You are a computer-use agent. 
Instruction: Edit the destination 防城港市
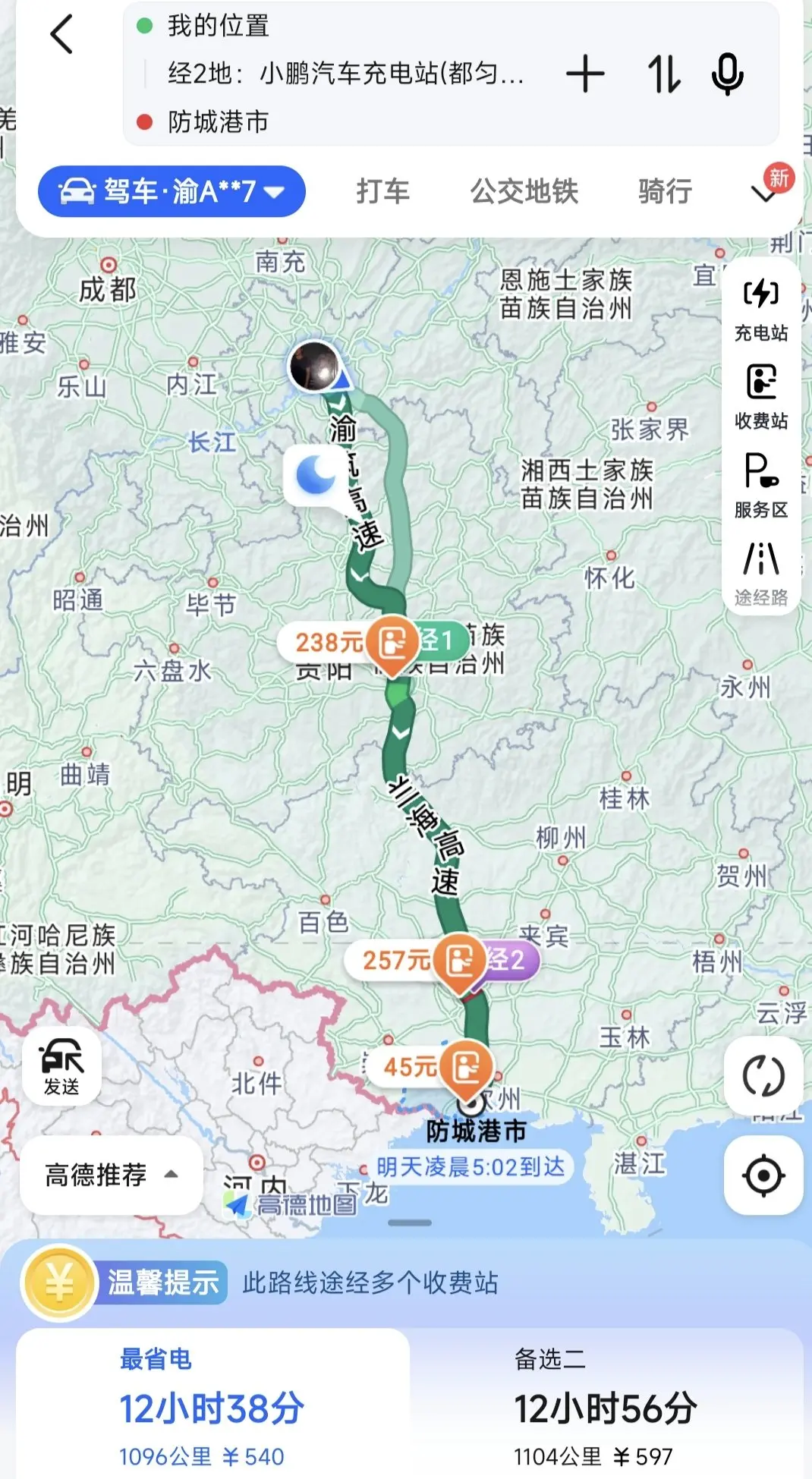tap(219, 121)
